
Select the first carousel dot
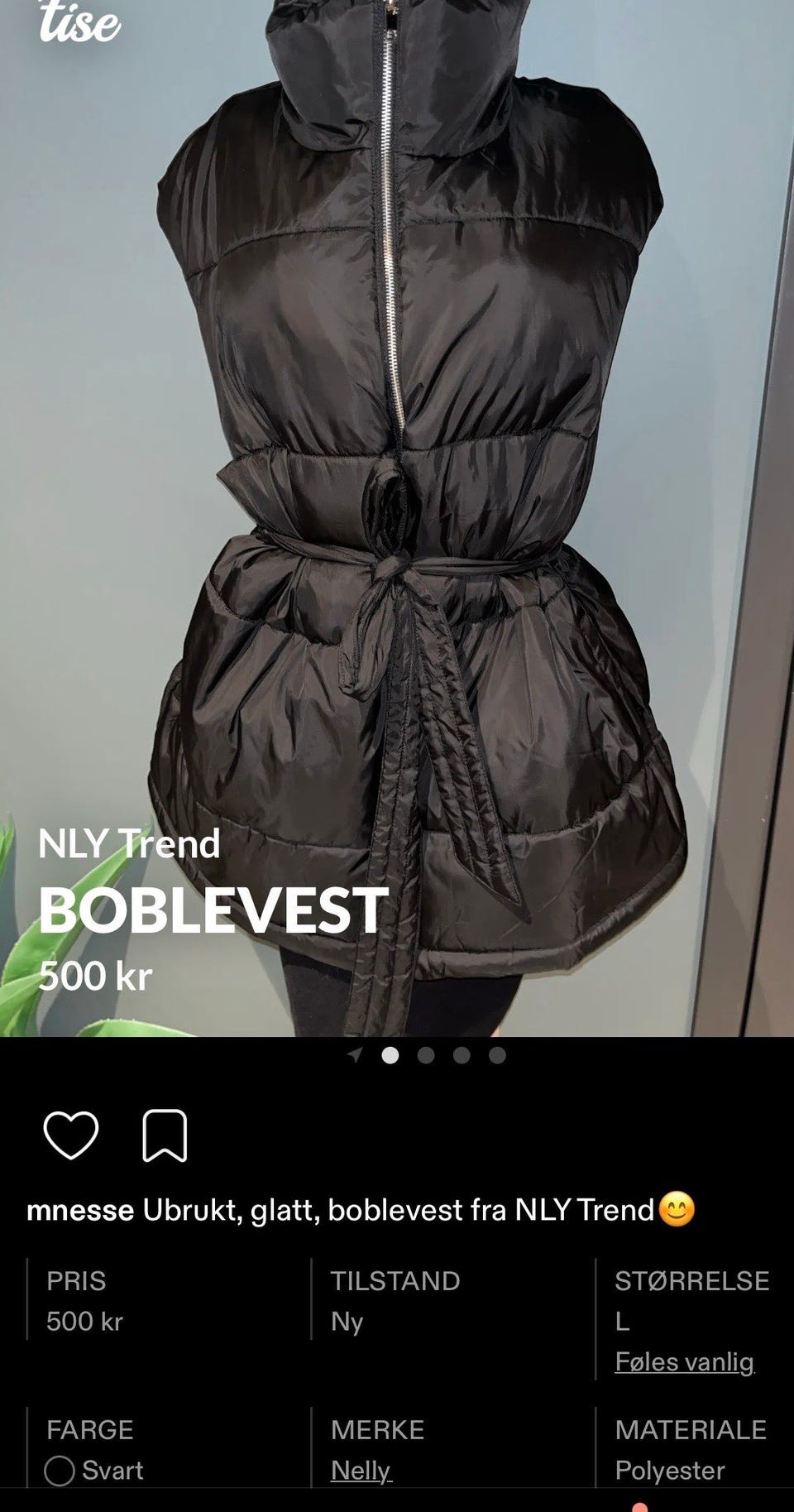click(x=390, y=1054)
